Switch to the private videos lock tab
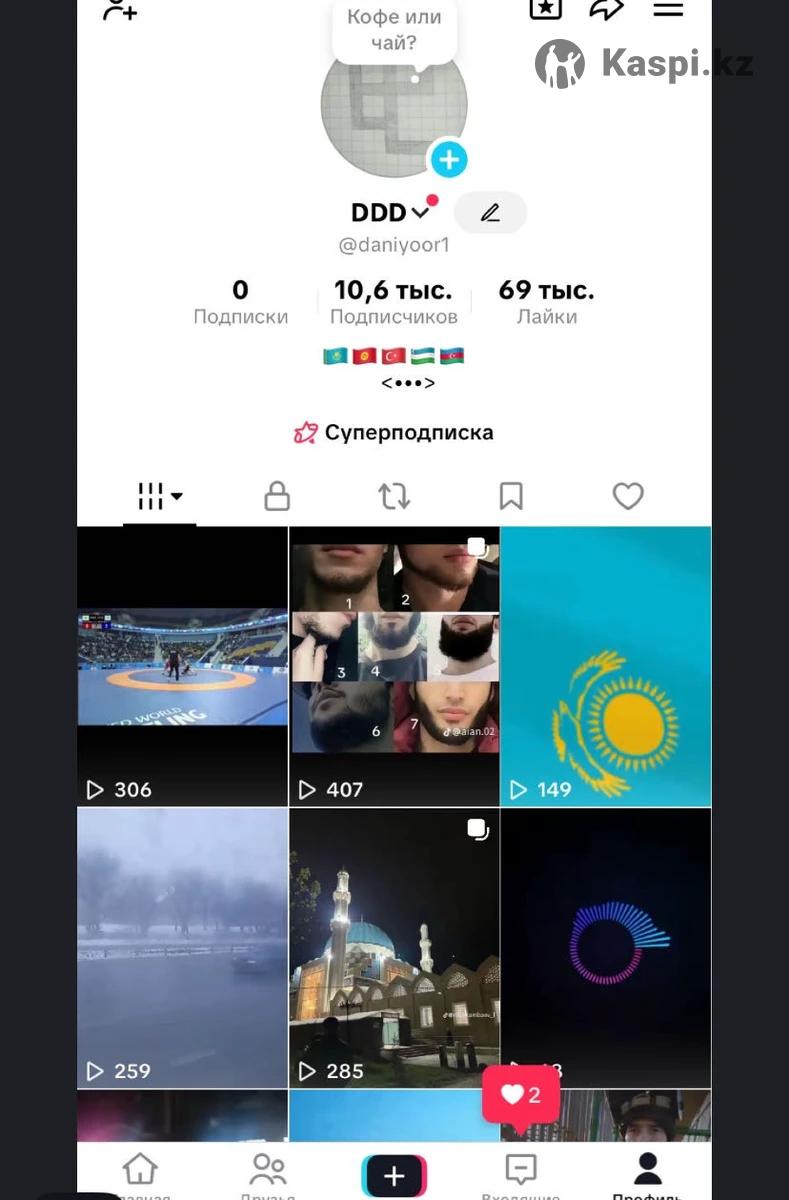Viewport: 789px width, 1200px height. click(x=277, y=496)
